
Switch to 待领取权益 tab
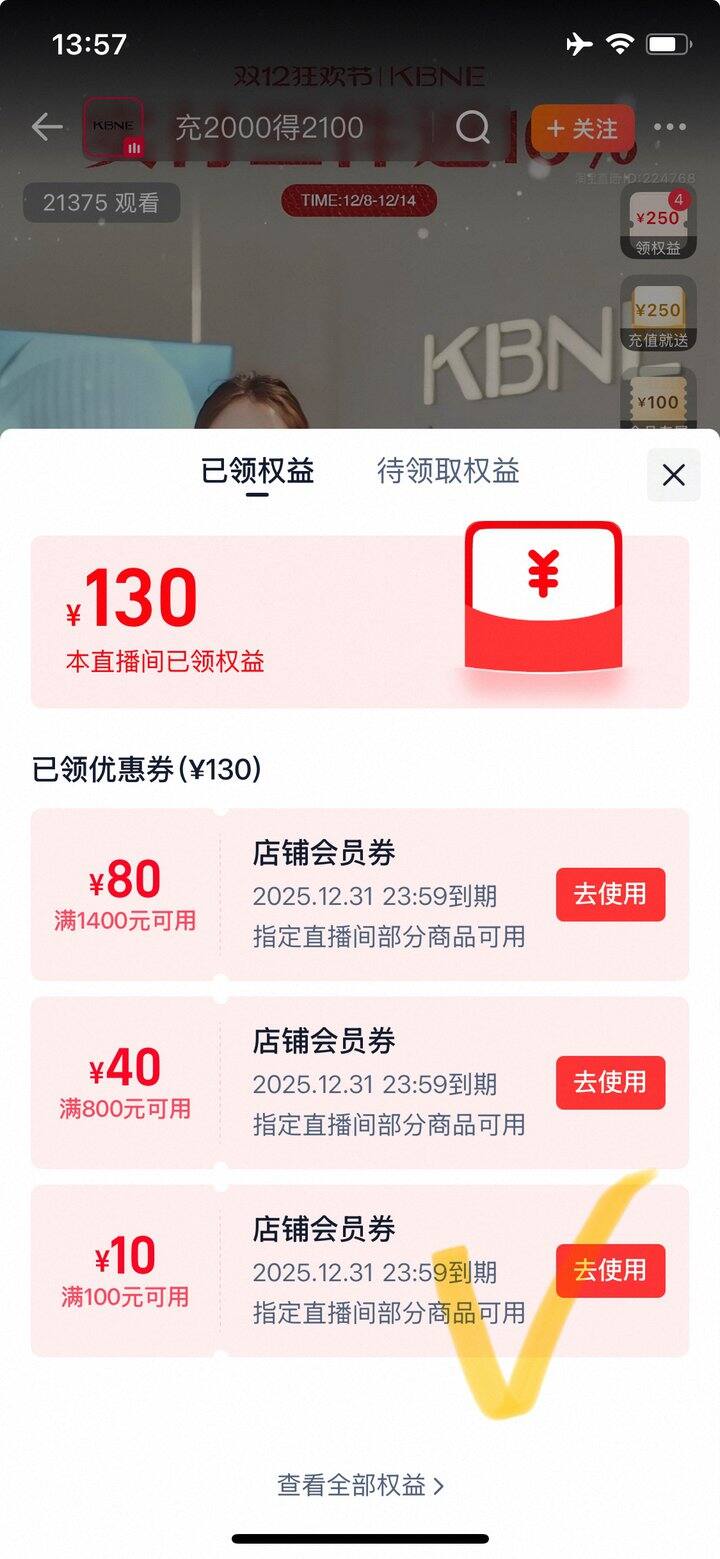(x=448, y=471)
